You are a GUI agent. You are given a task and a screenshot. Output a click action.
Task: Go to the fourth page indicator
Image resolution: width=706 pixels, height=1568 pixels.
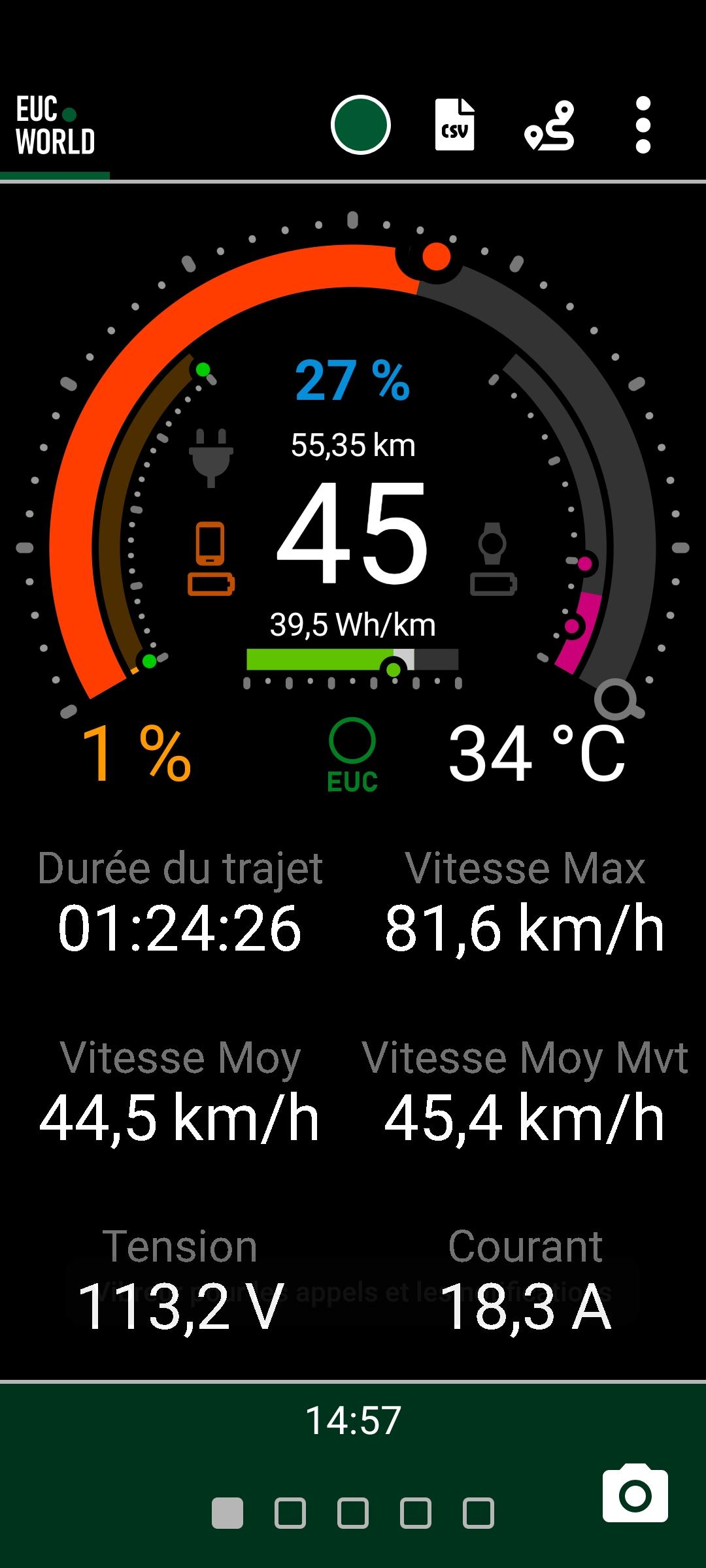416,1513
